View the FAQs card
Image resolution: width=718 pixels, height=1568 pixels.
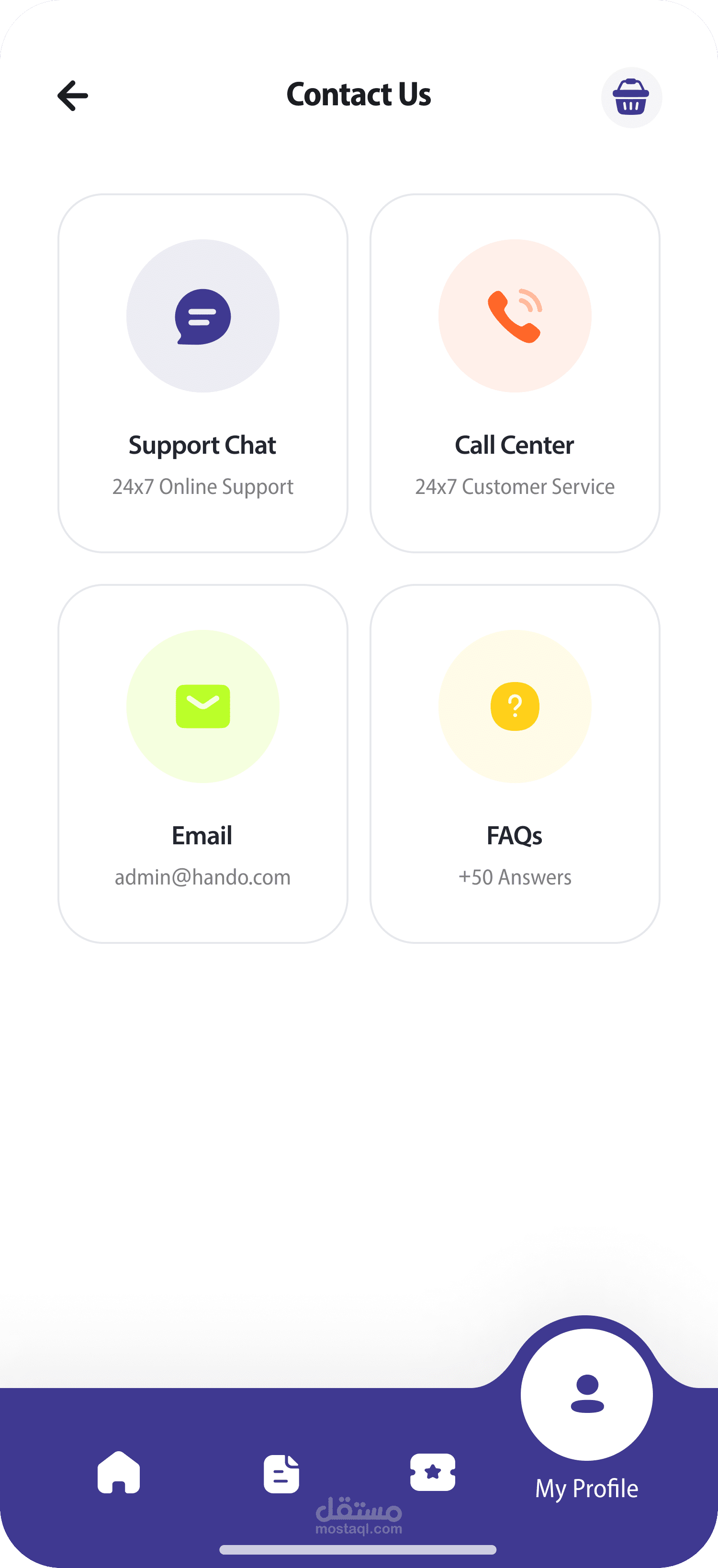(515, 763)
